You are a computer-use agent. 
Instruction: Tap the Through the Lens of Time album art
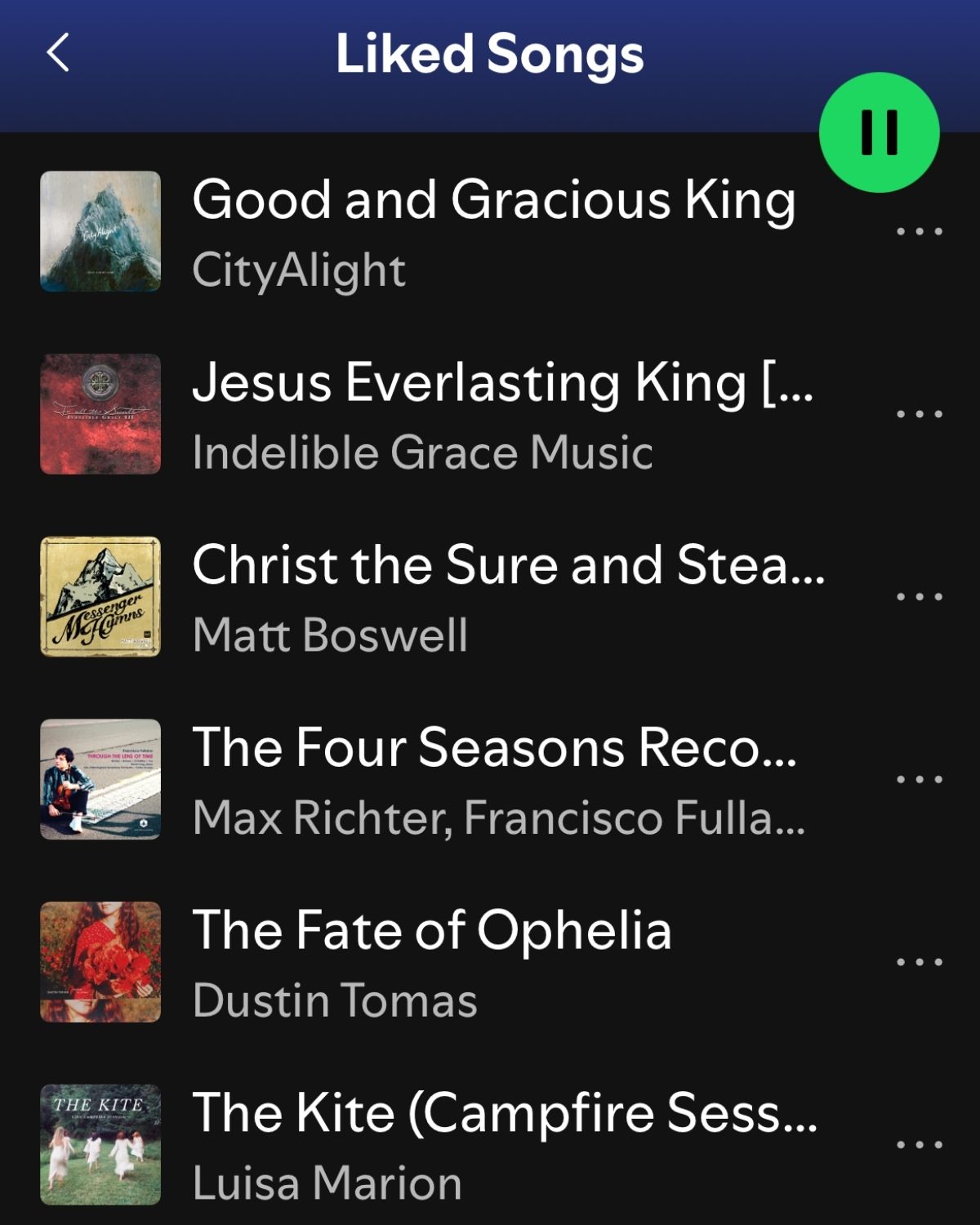click(100, 780)
